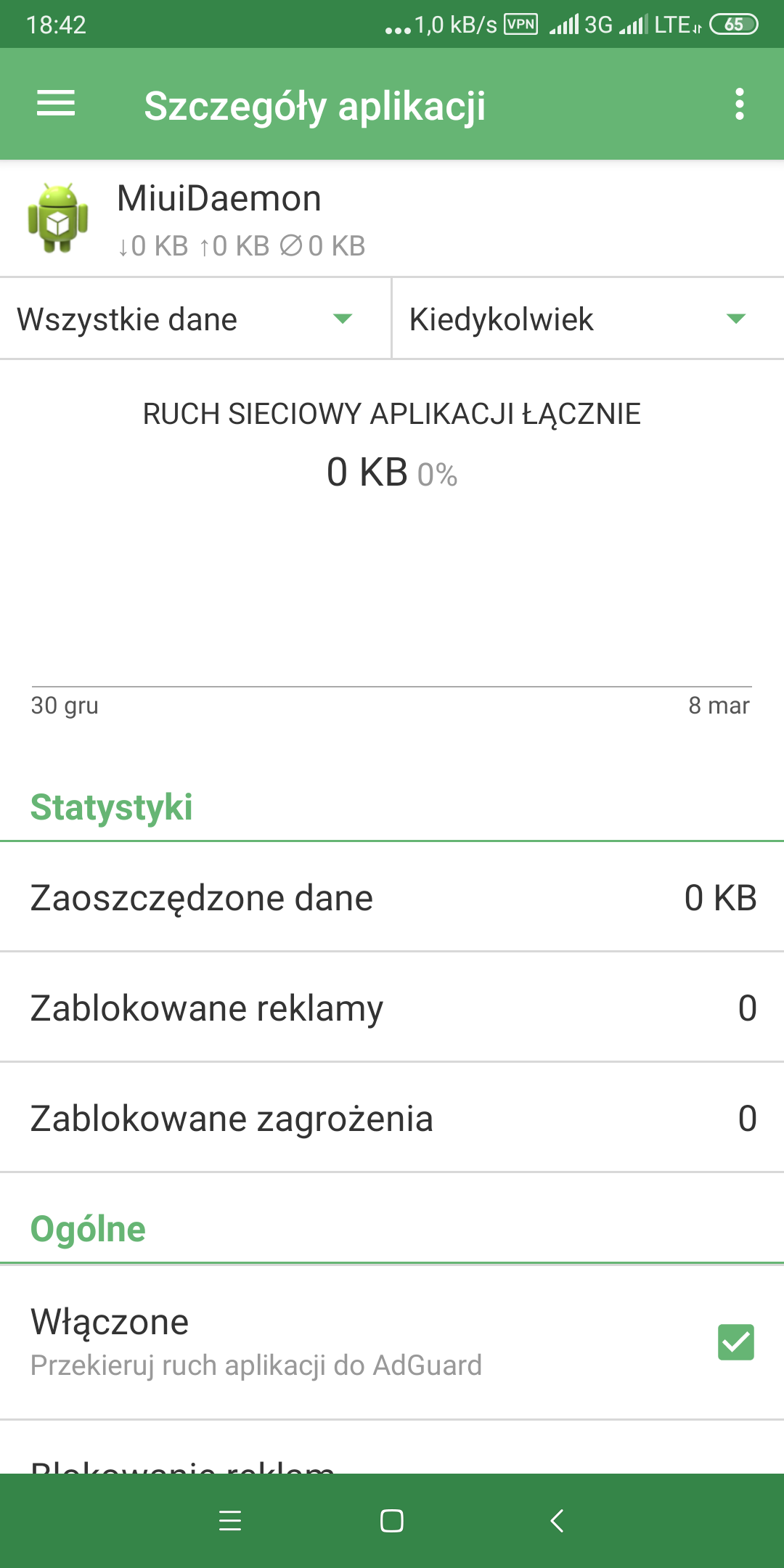Tap the system home button

pyautogui.click(x=392, y=1520)
